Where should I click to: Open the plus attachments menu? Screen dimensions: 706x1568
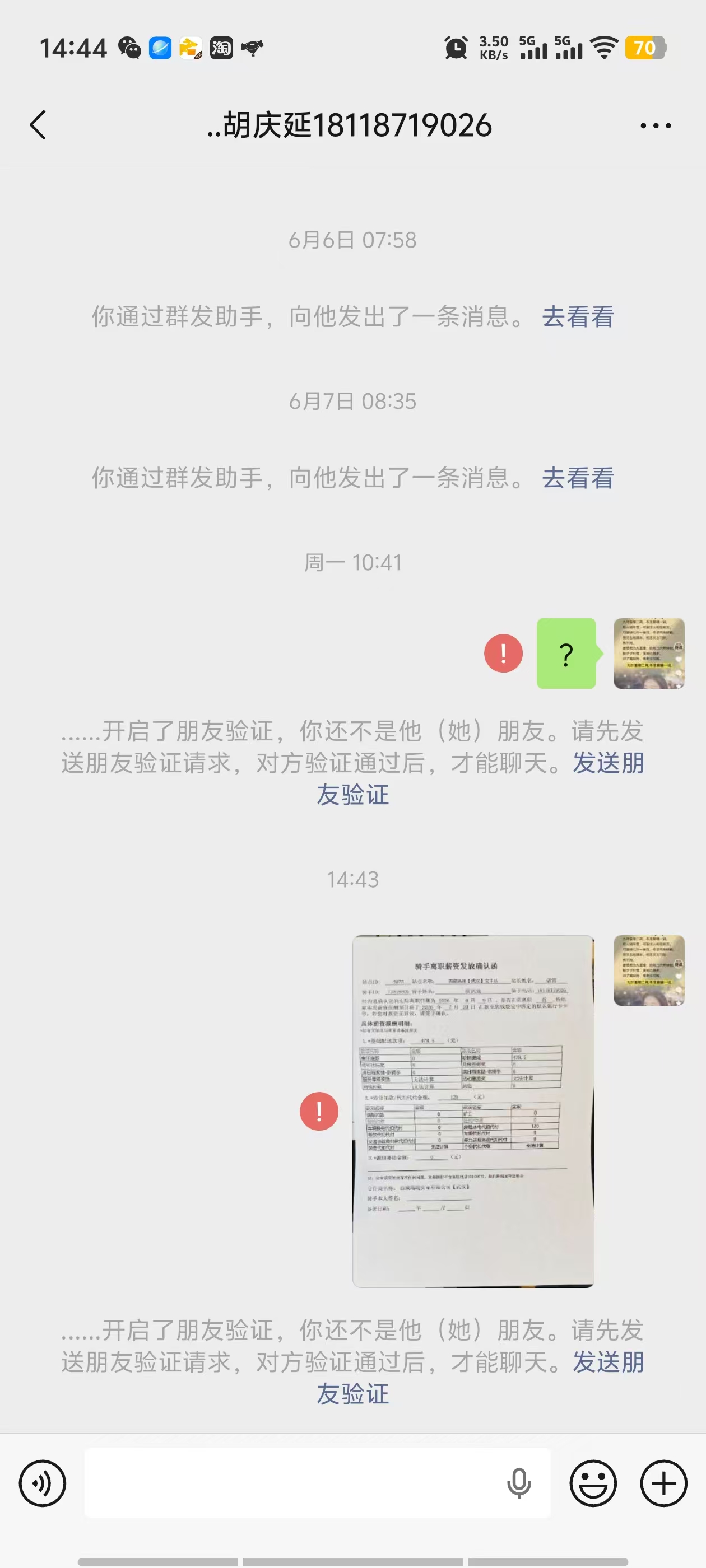pos(663,1483)
